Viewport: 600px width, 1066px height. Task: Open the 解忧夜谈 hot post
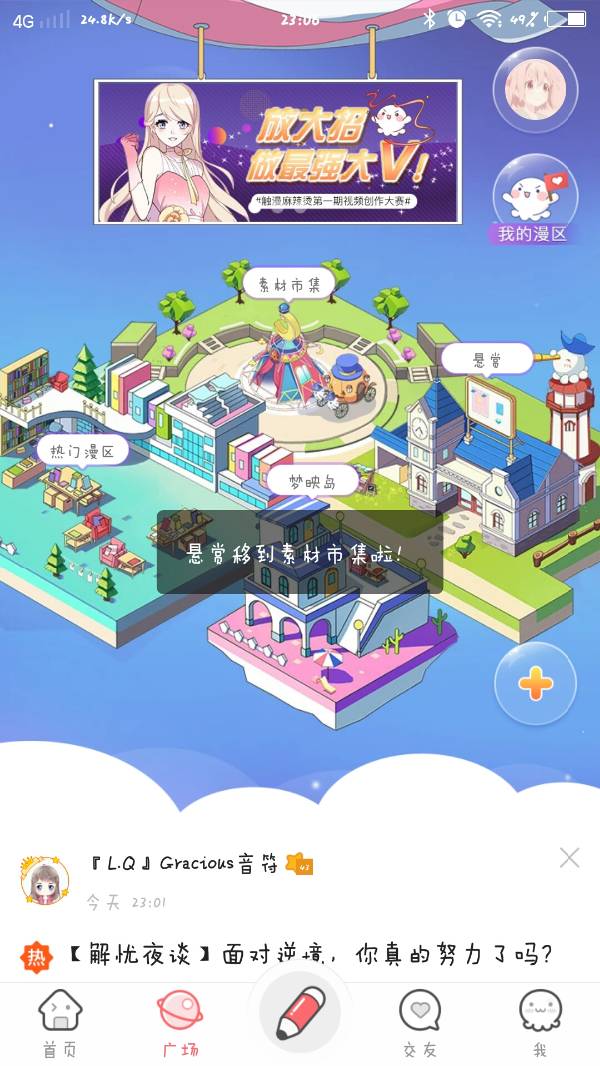pos(311,956)
